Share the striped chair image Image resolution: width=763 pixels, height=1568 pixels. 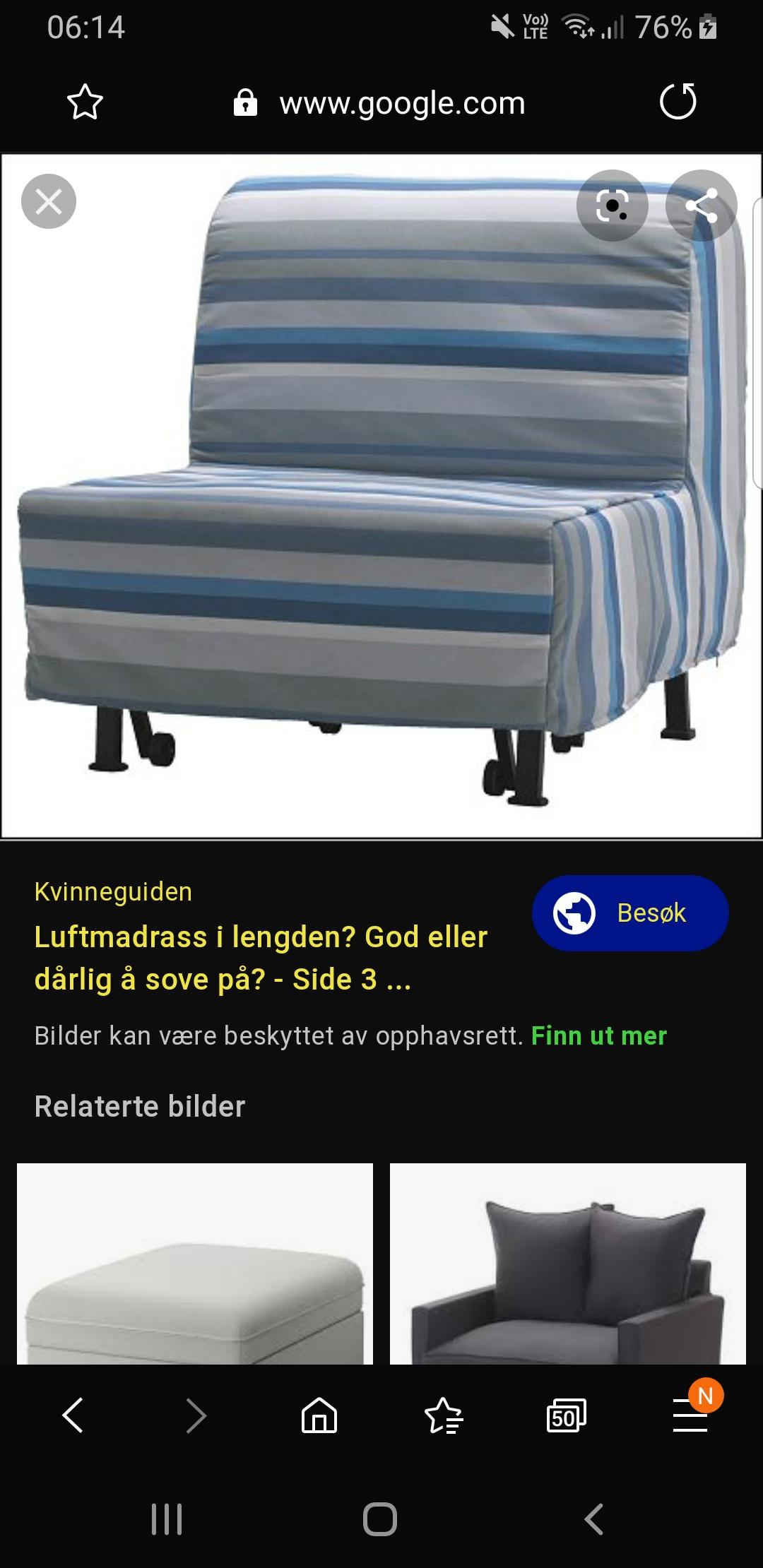pyautogui.click(x=702, y=206)
